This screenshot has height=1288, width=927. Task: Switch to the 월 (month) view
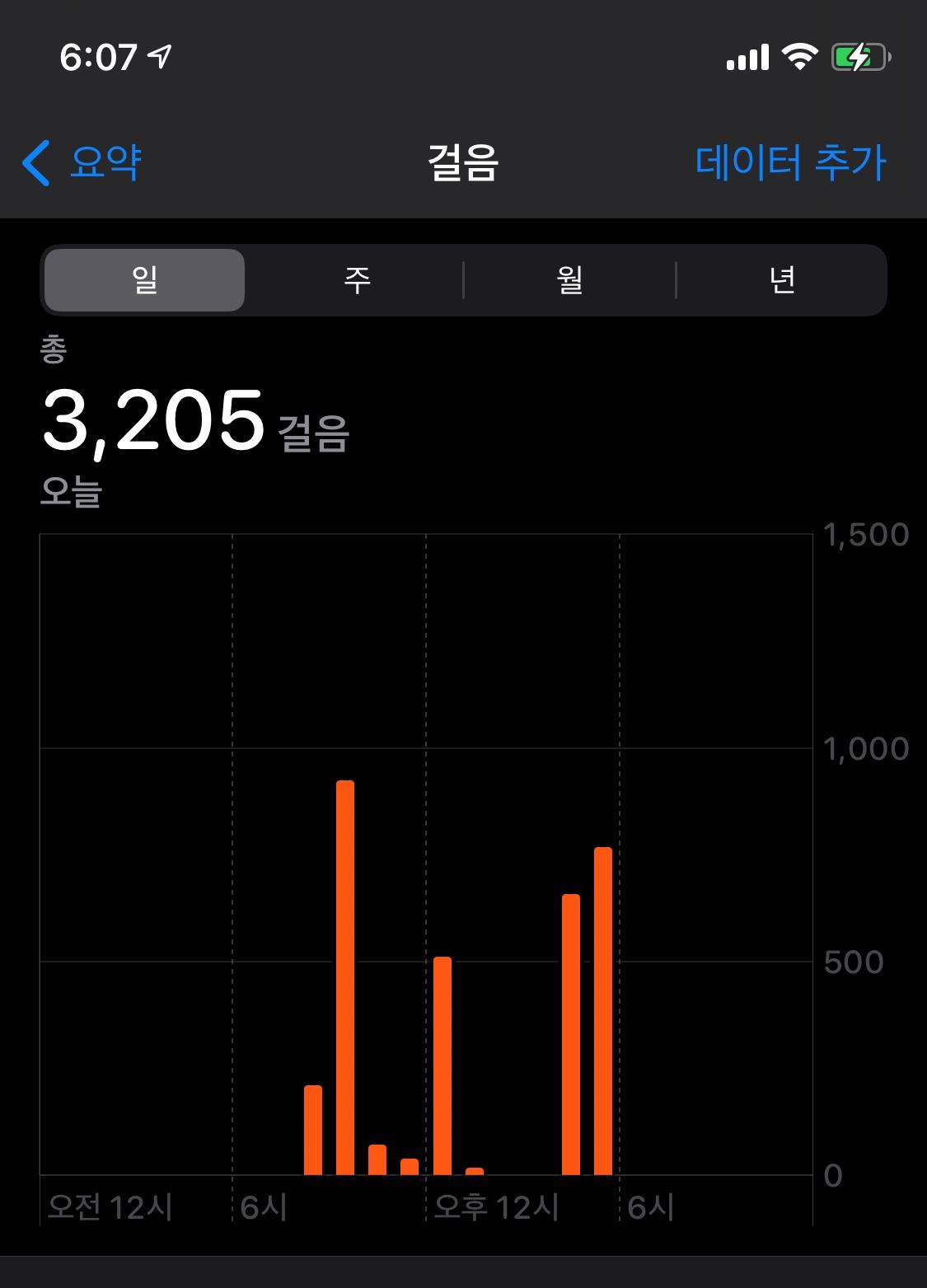pos(569,280)
